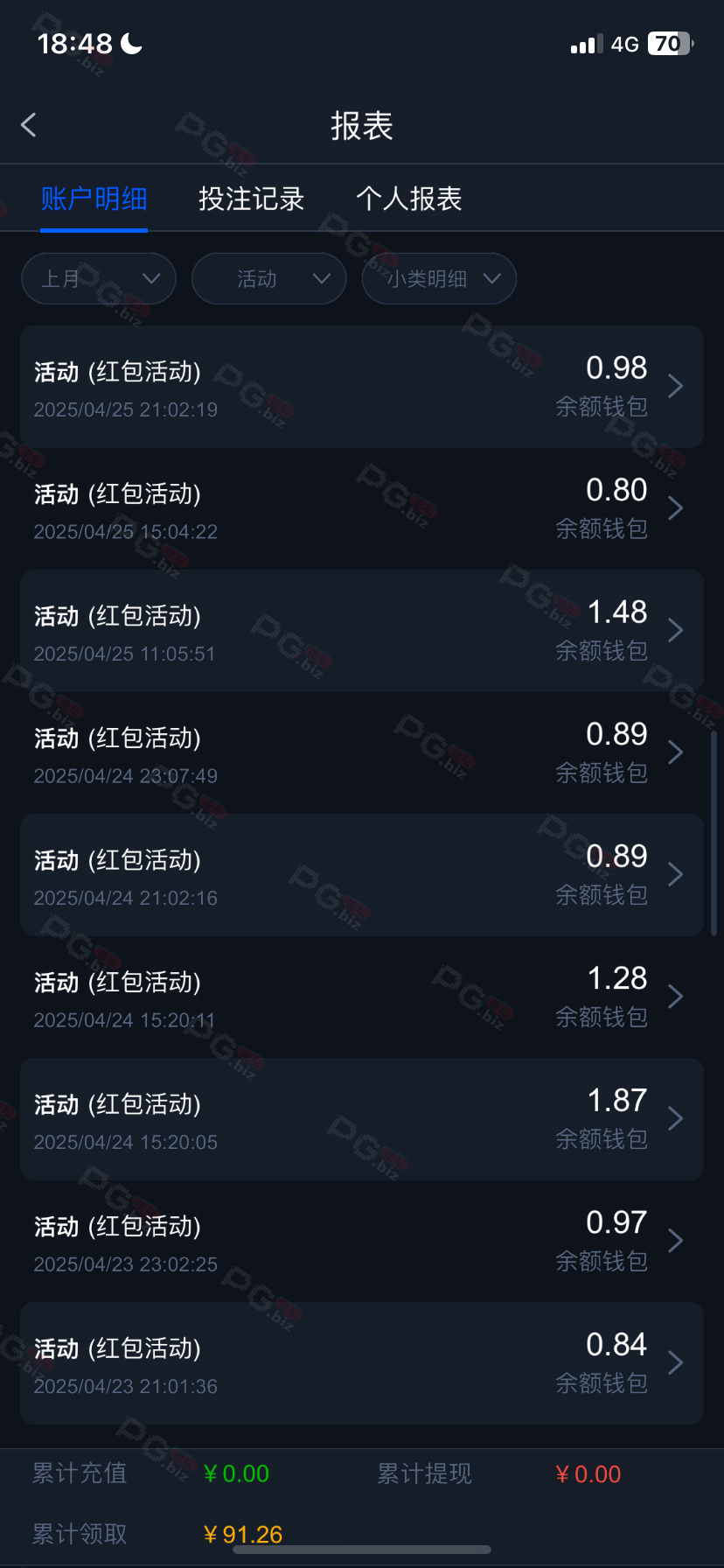Switch to the 投注记录 tab
This screenshot has height=1568, width=724.
(x=251, y=199)
